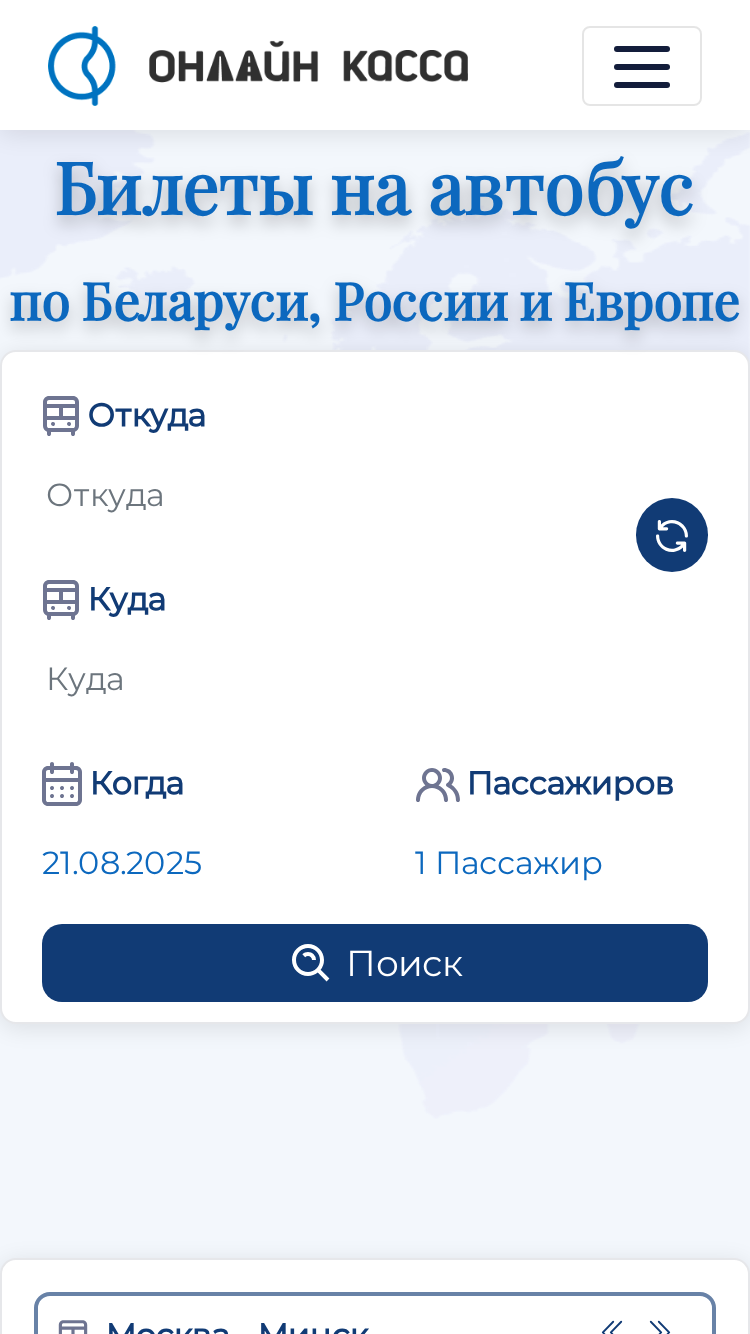Change the passenger count 1 Пассажир

(x=508, y=863)
